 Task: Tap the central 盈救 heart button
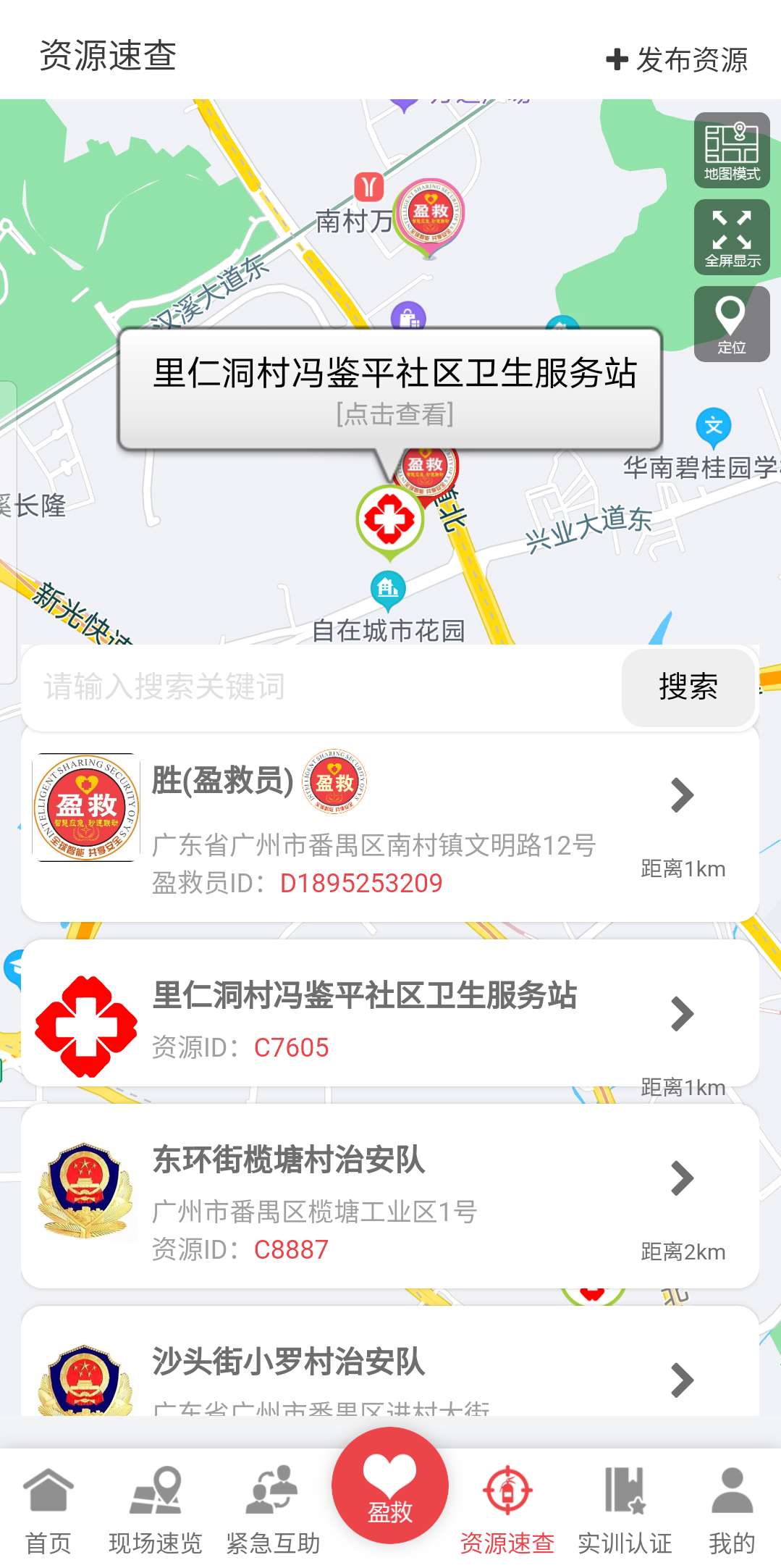389,1485
